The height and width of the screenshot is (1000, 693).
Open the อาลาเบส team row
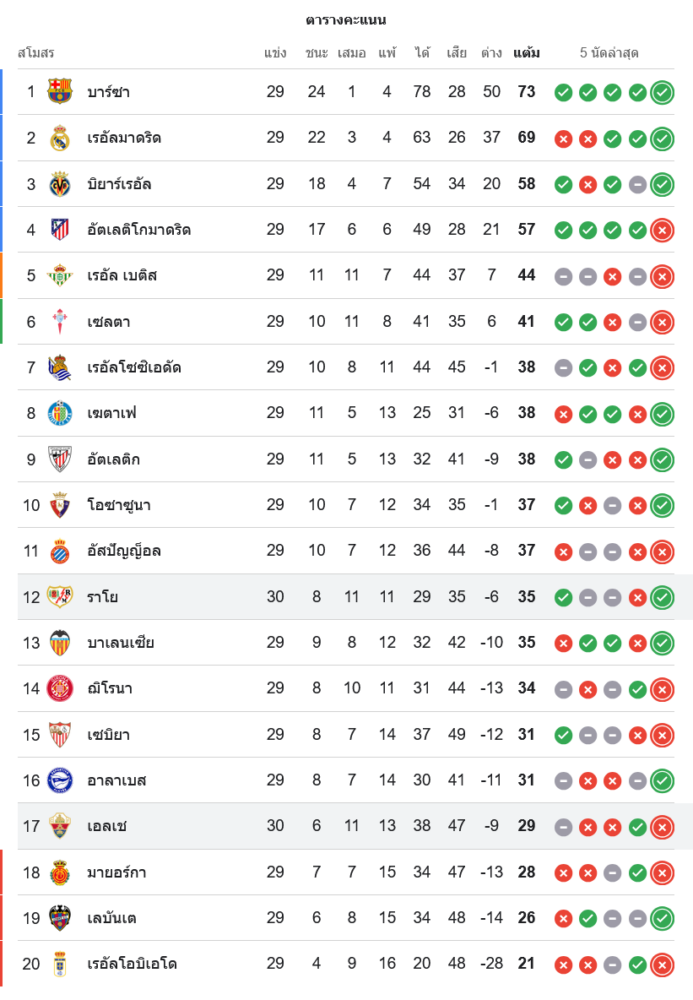click(117, 780)
